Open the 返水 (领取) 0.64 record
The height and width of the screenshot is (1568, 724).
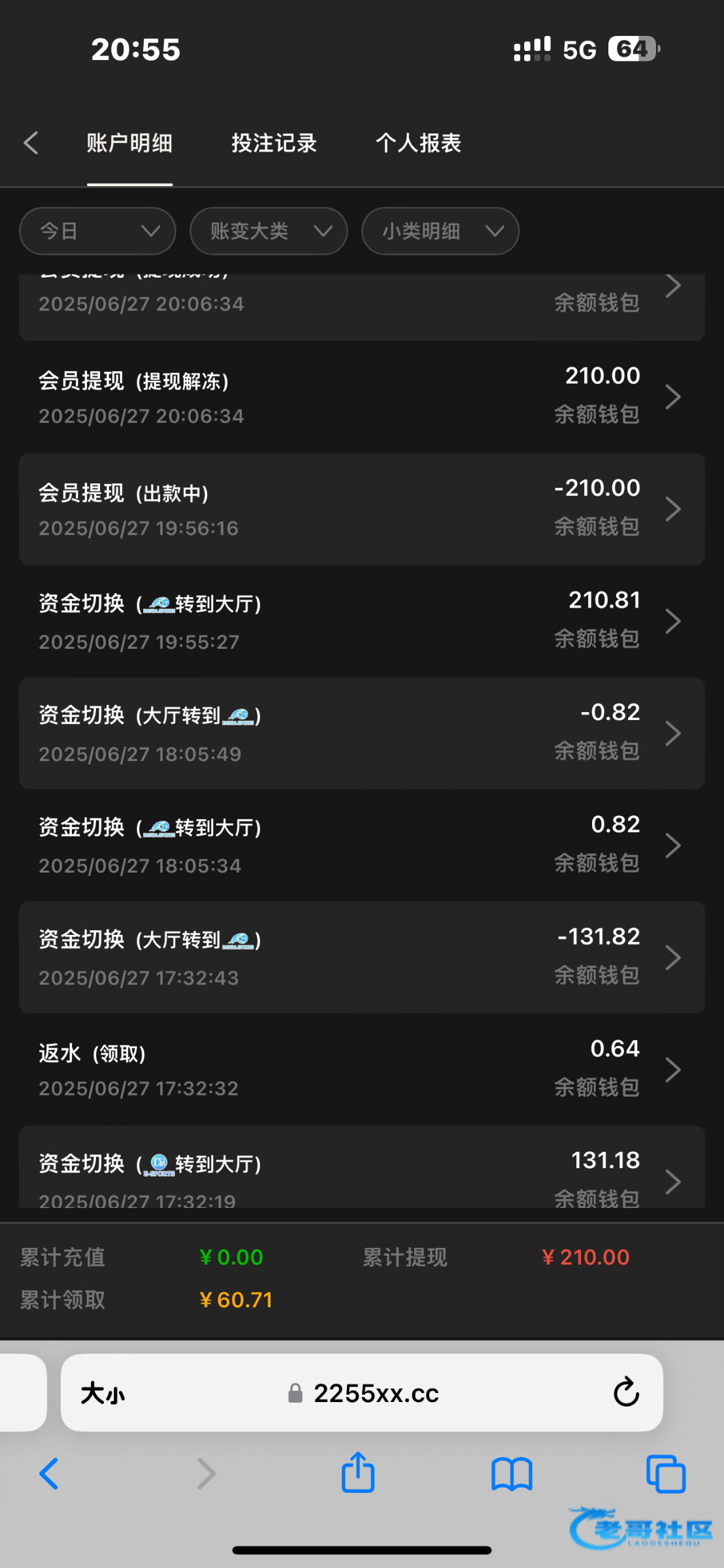[362, 1070]
